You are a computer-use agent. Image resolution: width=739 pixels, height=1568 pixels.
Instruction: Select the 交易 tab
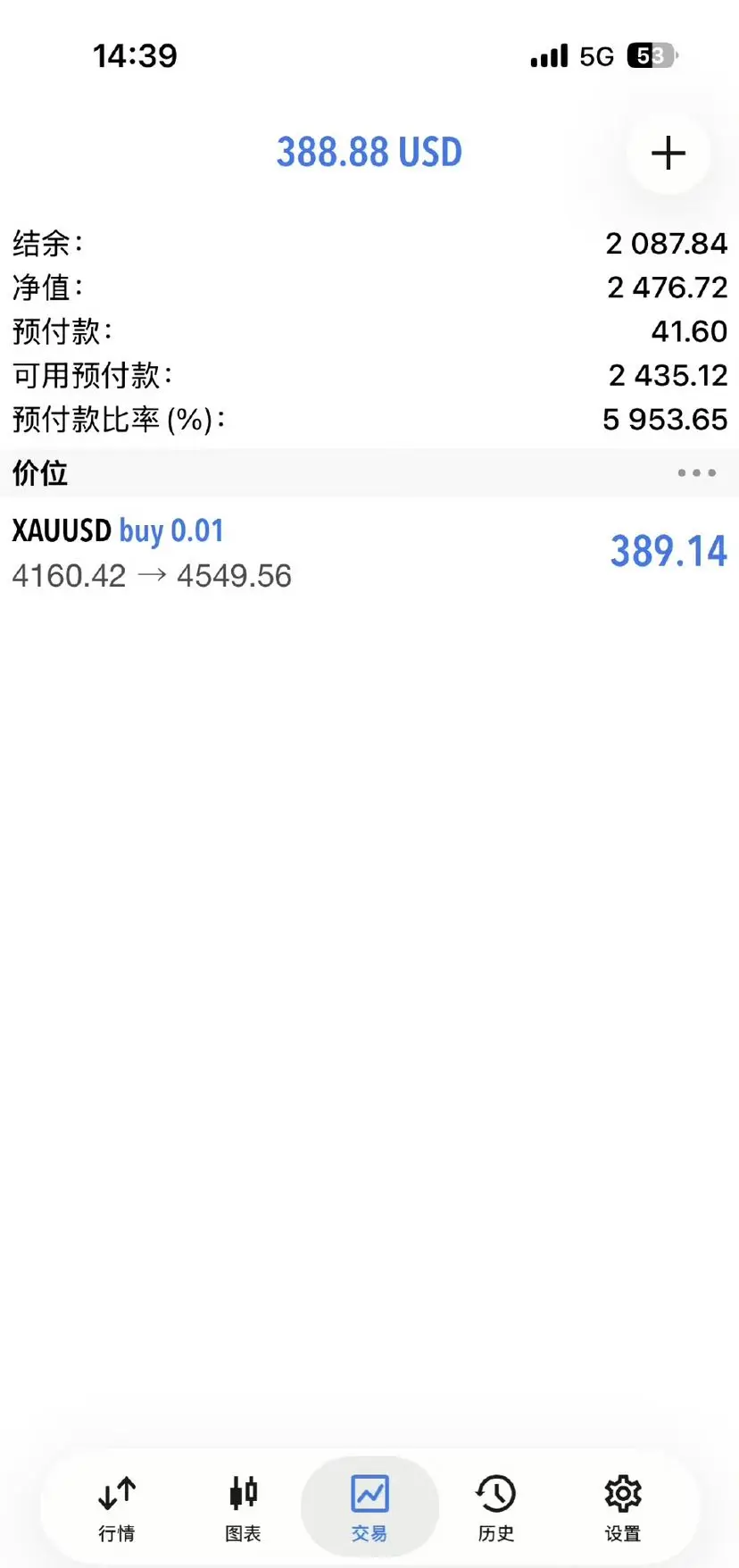tap(369, 1507)
